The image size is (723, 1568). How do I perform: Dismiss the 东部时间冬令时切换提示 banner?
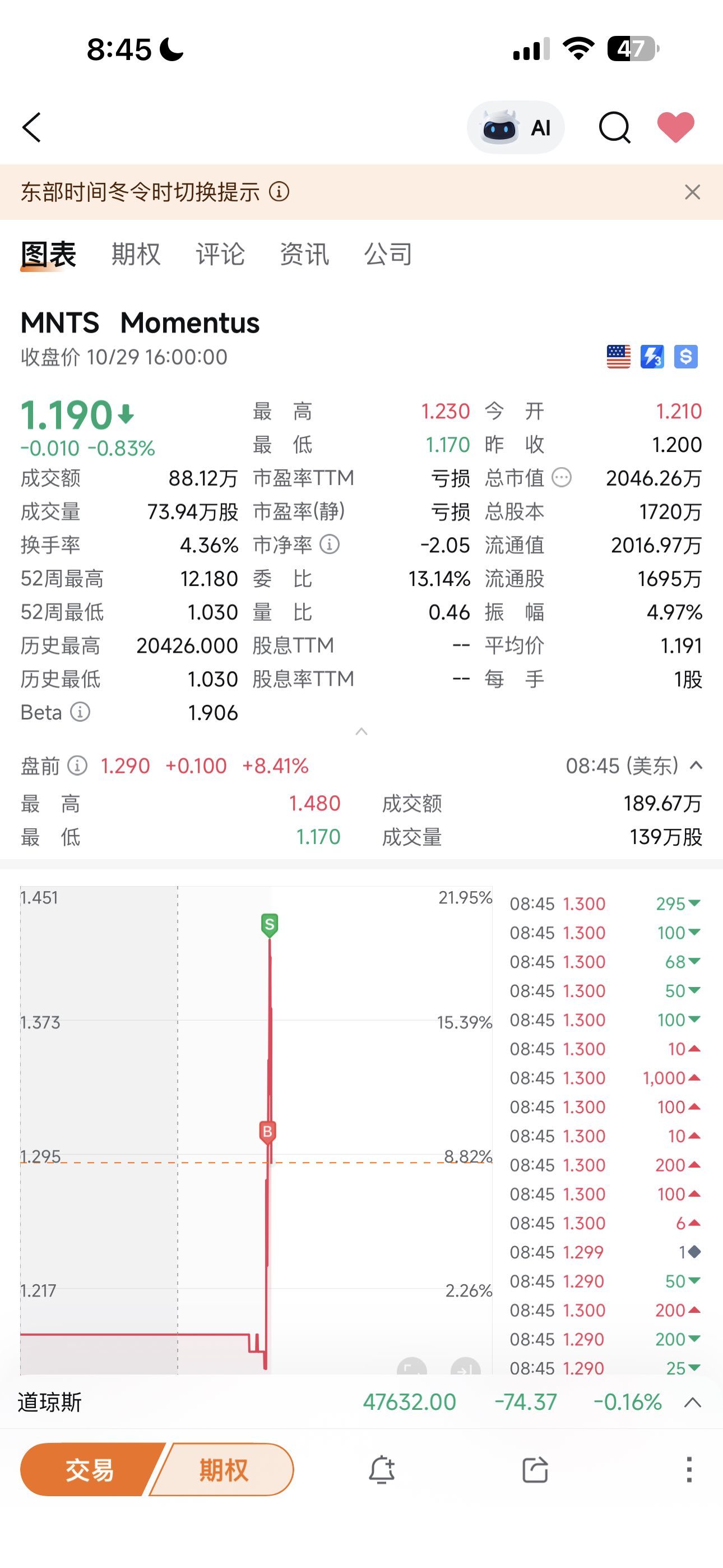692,192
